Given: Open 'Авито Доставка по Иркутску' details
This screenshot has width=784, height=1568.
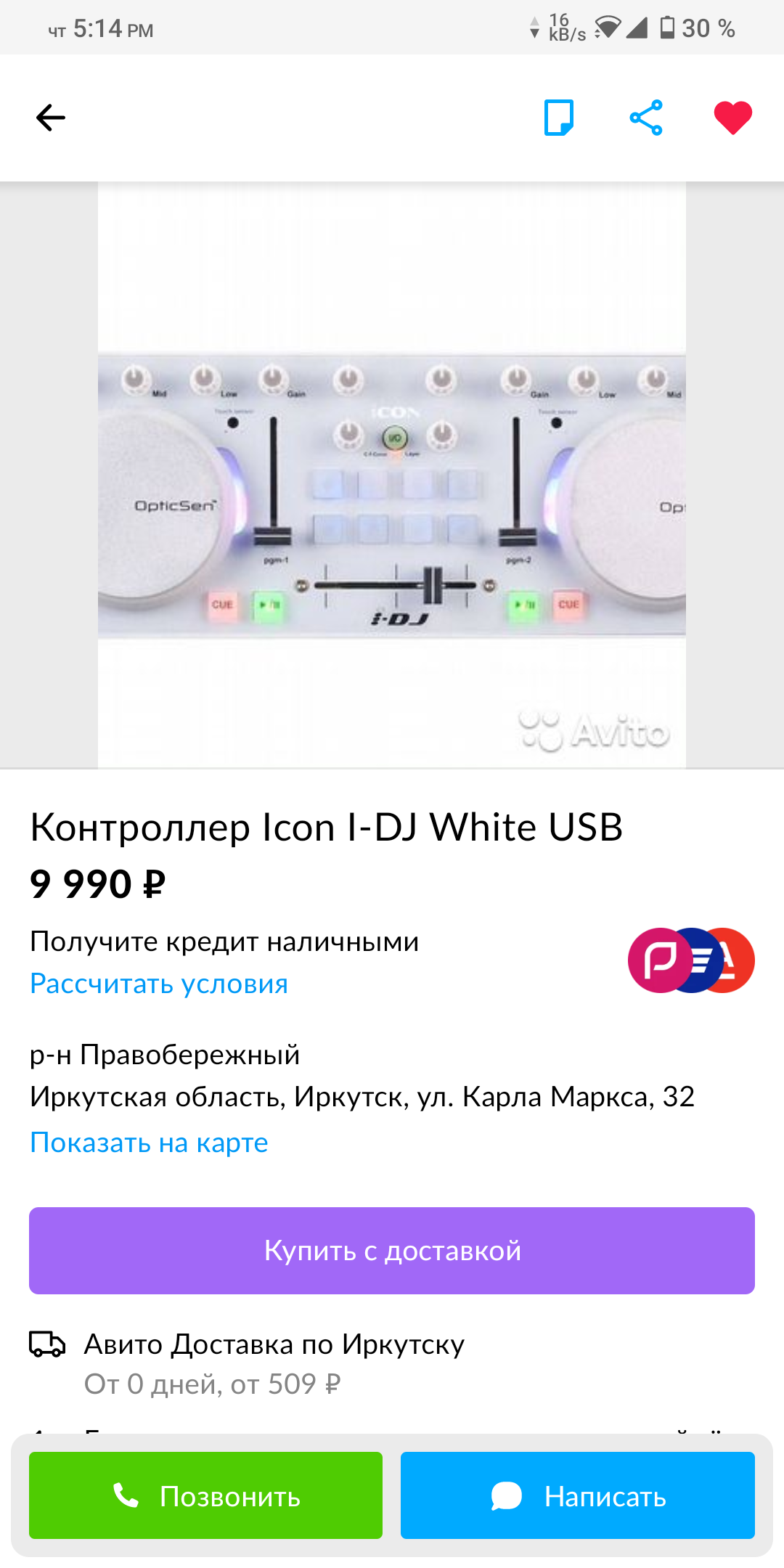Looking at the screenshot, I should point(274,1345).
